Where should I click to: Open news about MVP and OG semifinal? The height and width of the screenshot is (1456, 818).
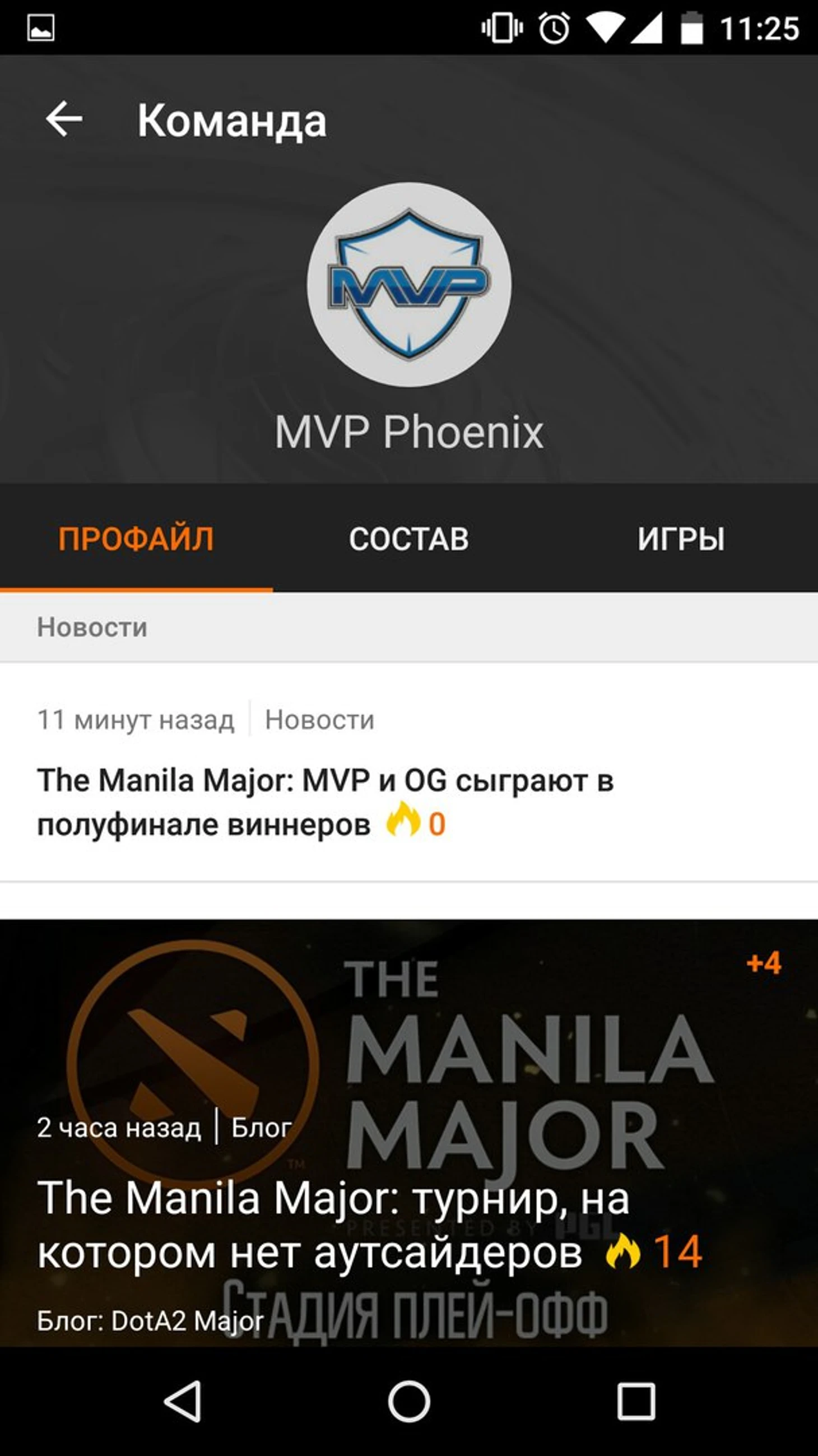coord(326,801)
